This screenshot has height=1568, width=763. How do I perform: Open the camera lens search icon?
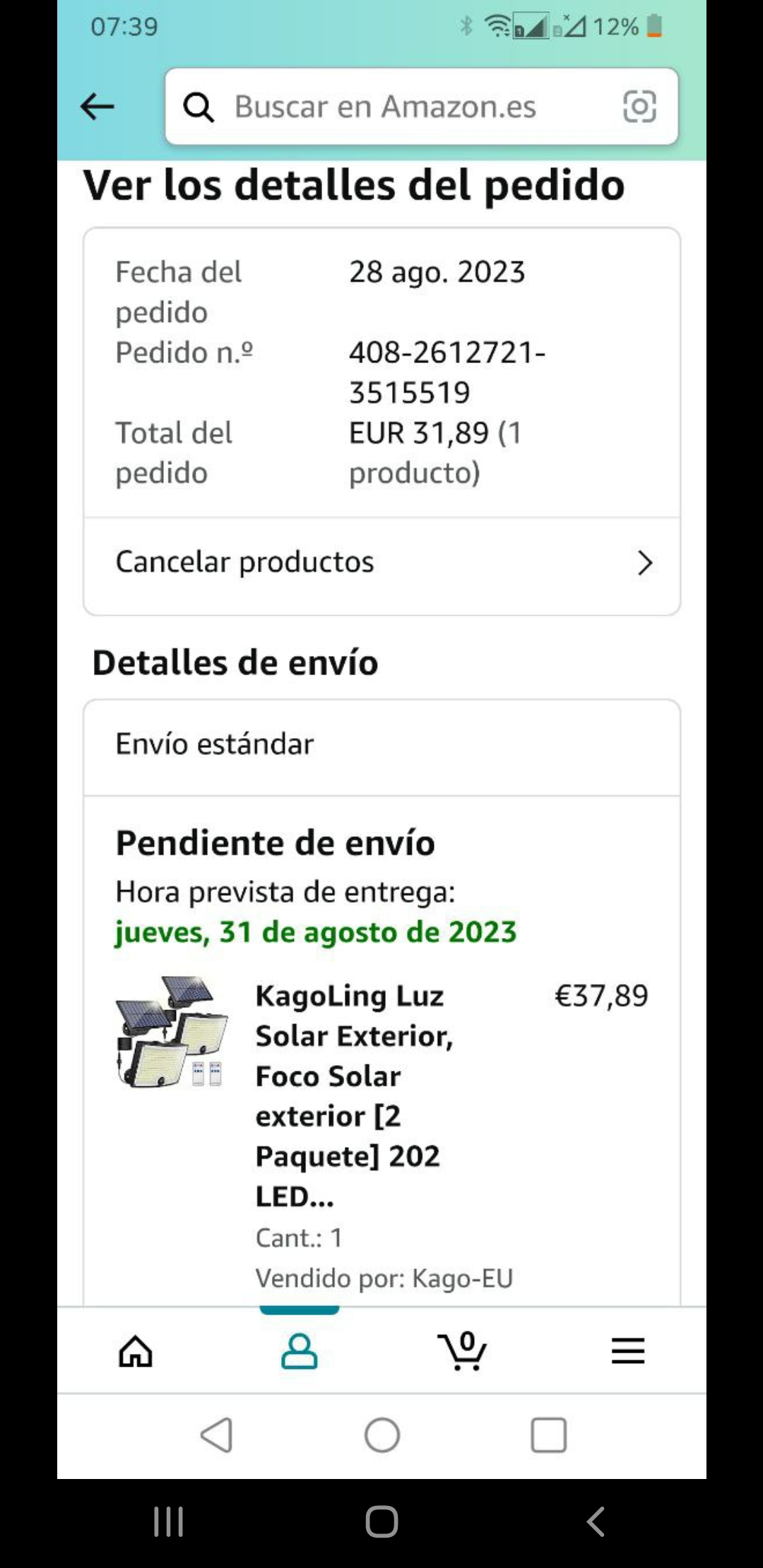[639, 107]
